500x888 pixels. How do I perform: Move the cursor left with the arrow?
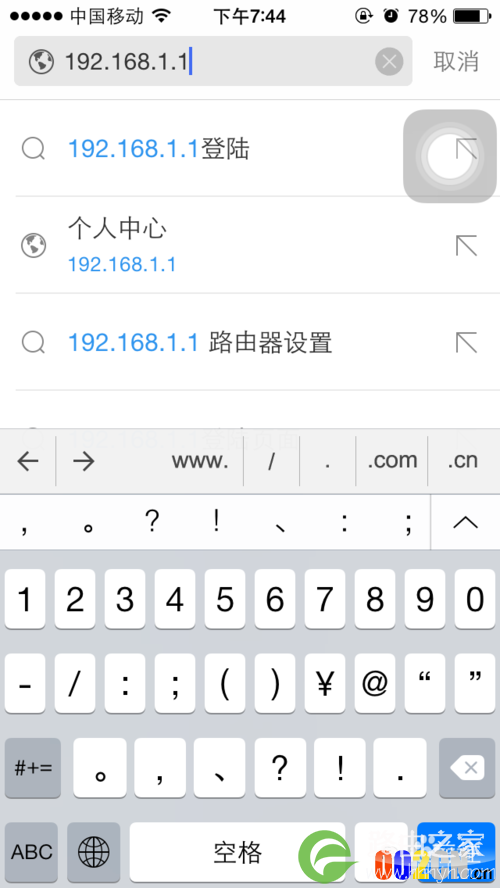pos(28,462)
